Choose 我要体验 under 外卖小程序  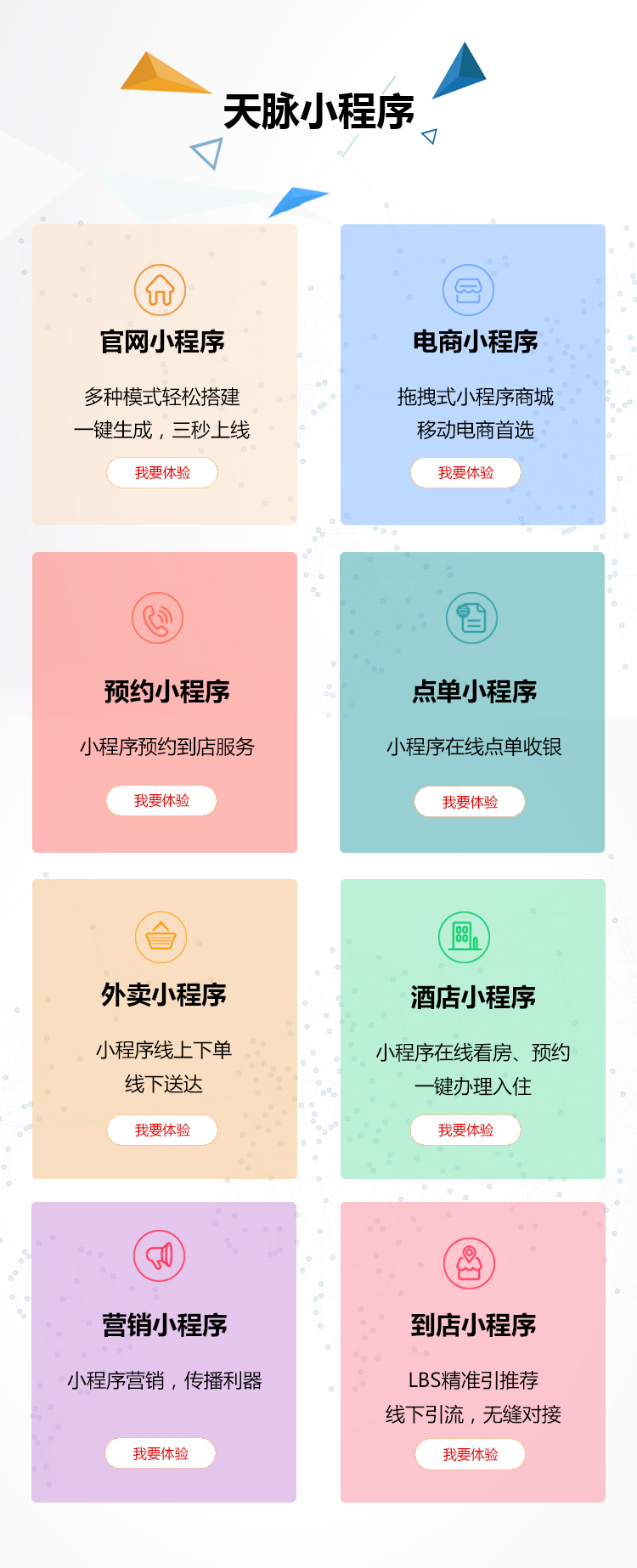[162, 1131]
